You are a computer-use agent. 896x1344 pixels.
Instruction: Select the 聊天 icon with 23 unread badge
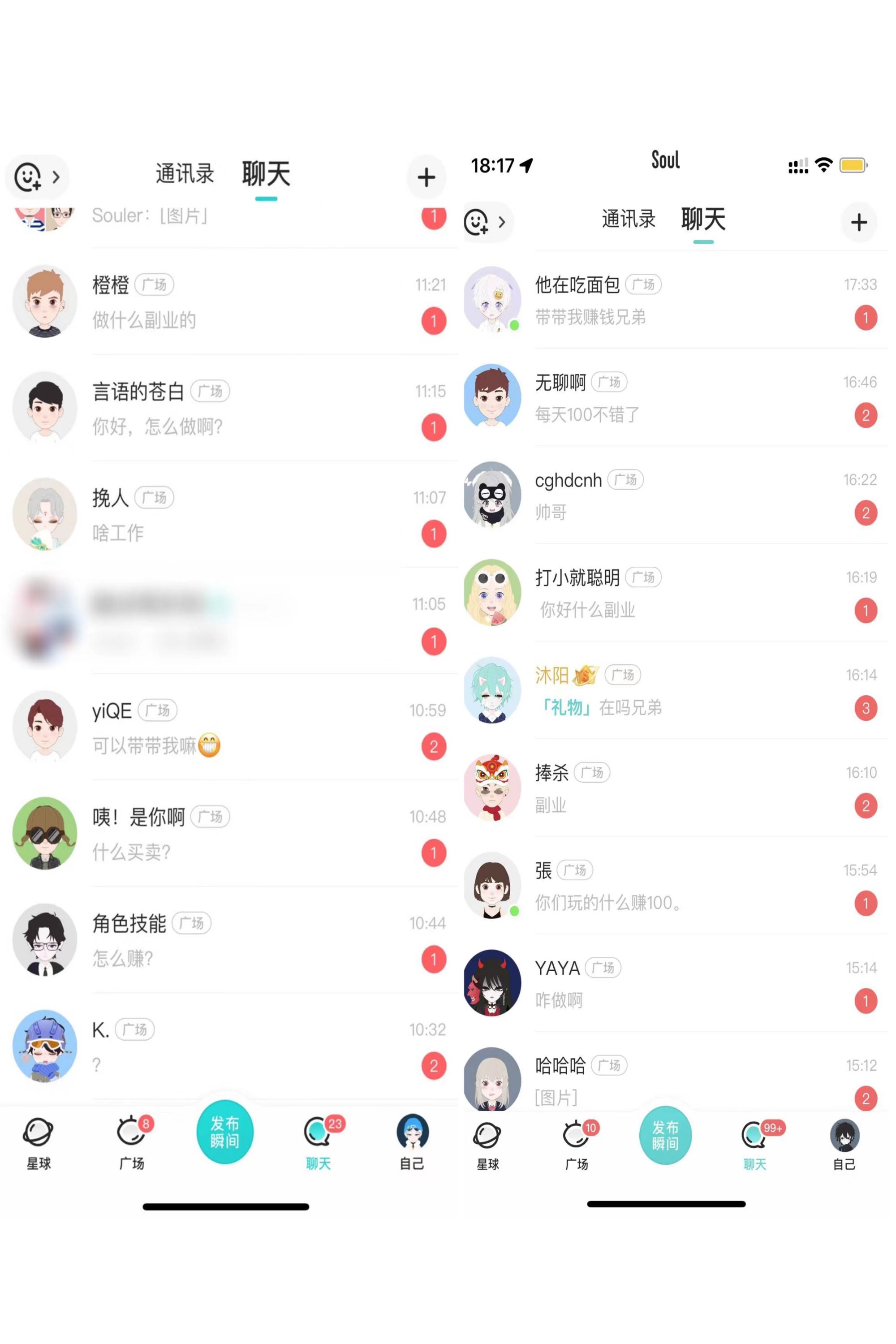[x=319, y=1137]
